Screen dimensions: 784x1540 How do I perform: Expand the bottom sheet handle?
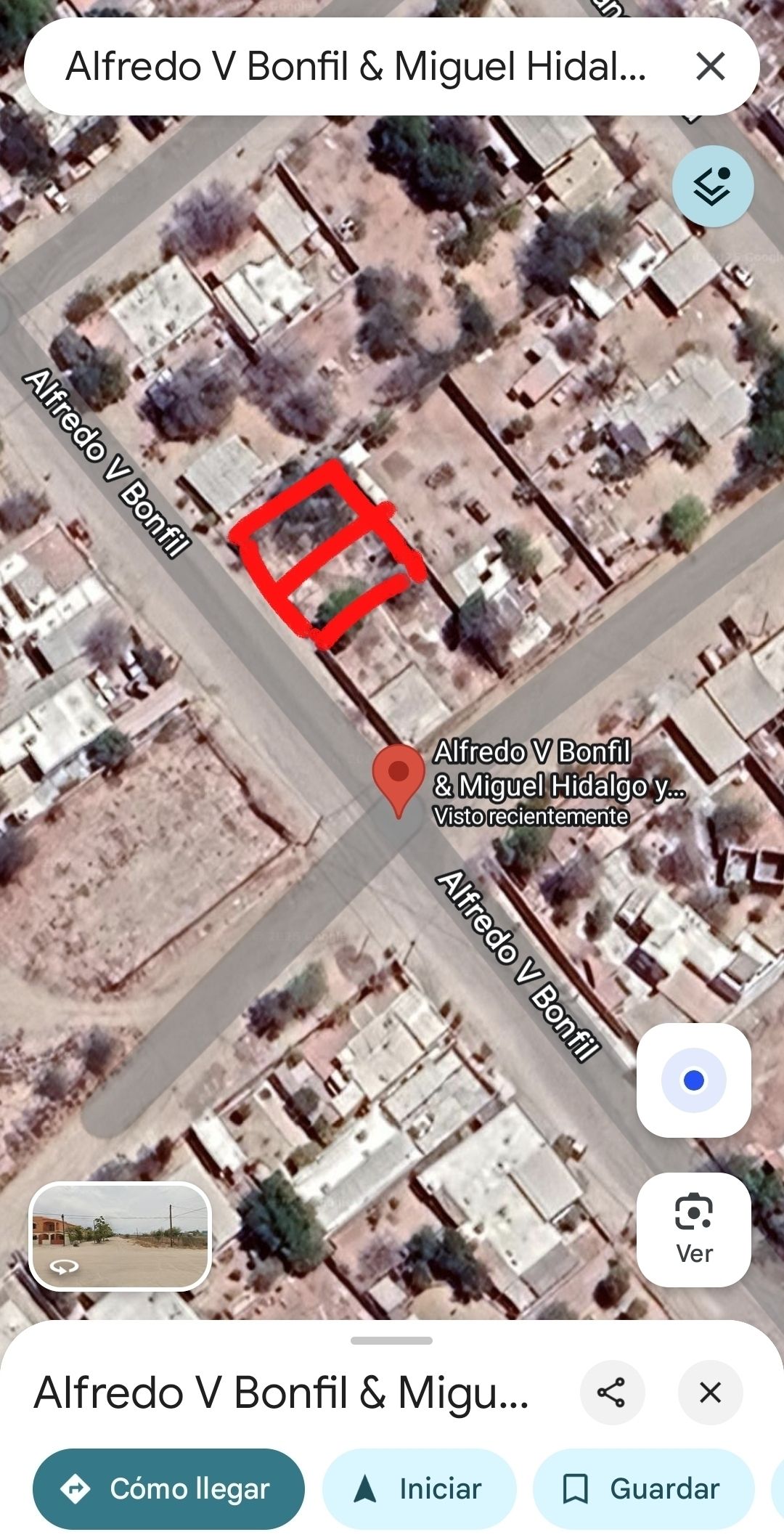point(391,1340)
